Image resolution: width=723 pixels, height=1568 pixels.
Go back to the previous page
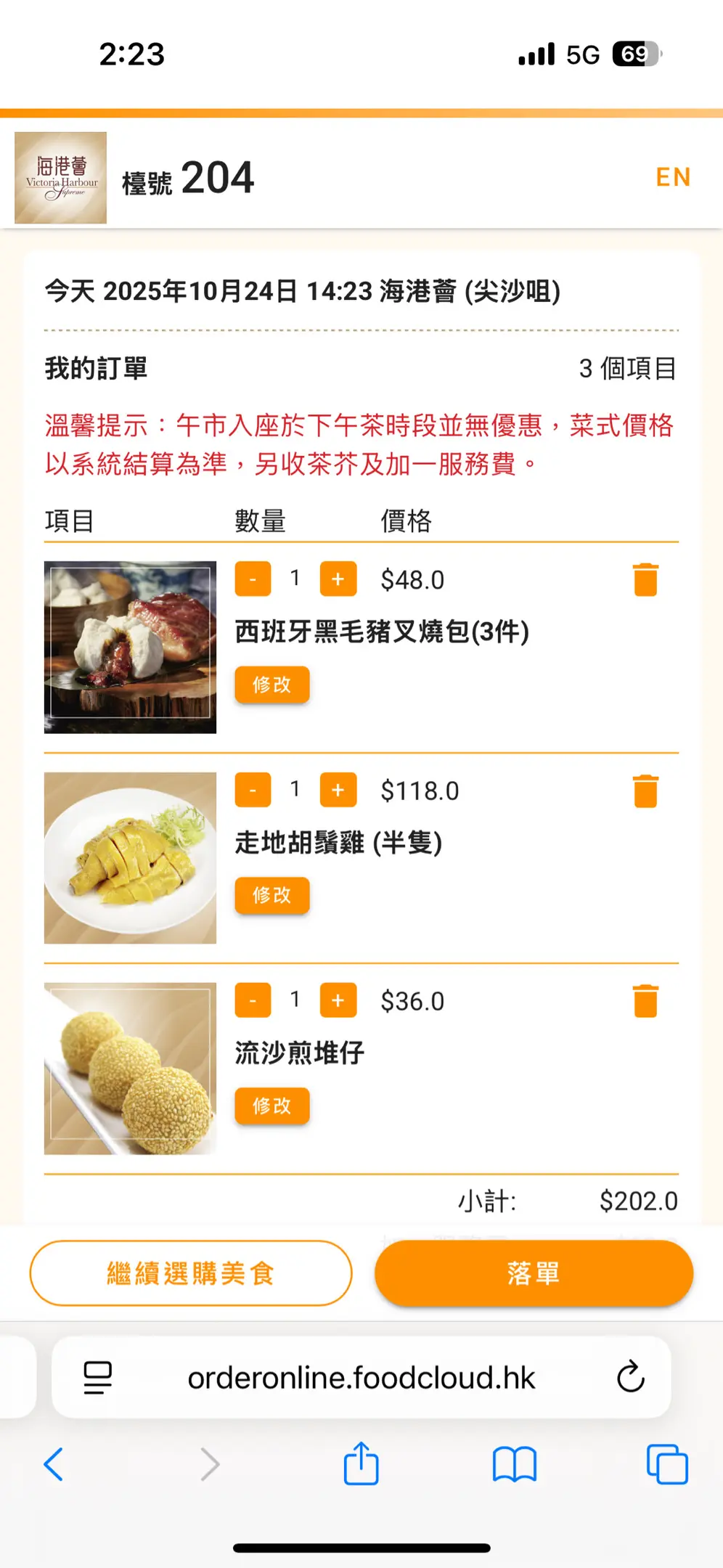tap(54, 1464)
